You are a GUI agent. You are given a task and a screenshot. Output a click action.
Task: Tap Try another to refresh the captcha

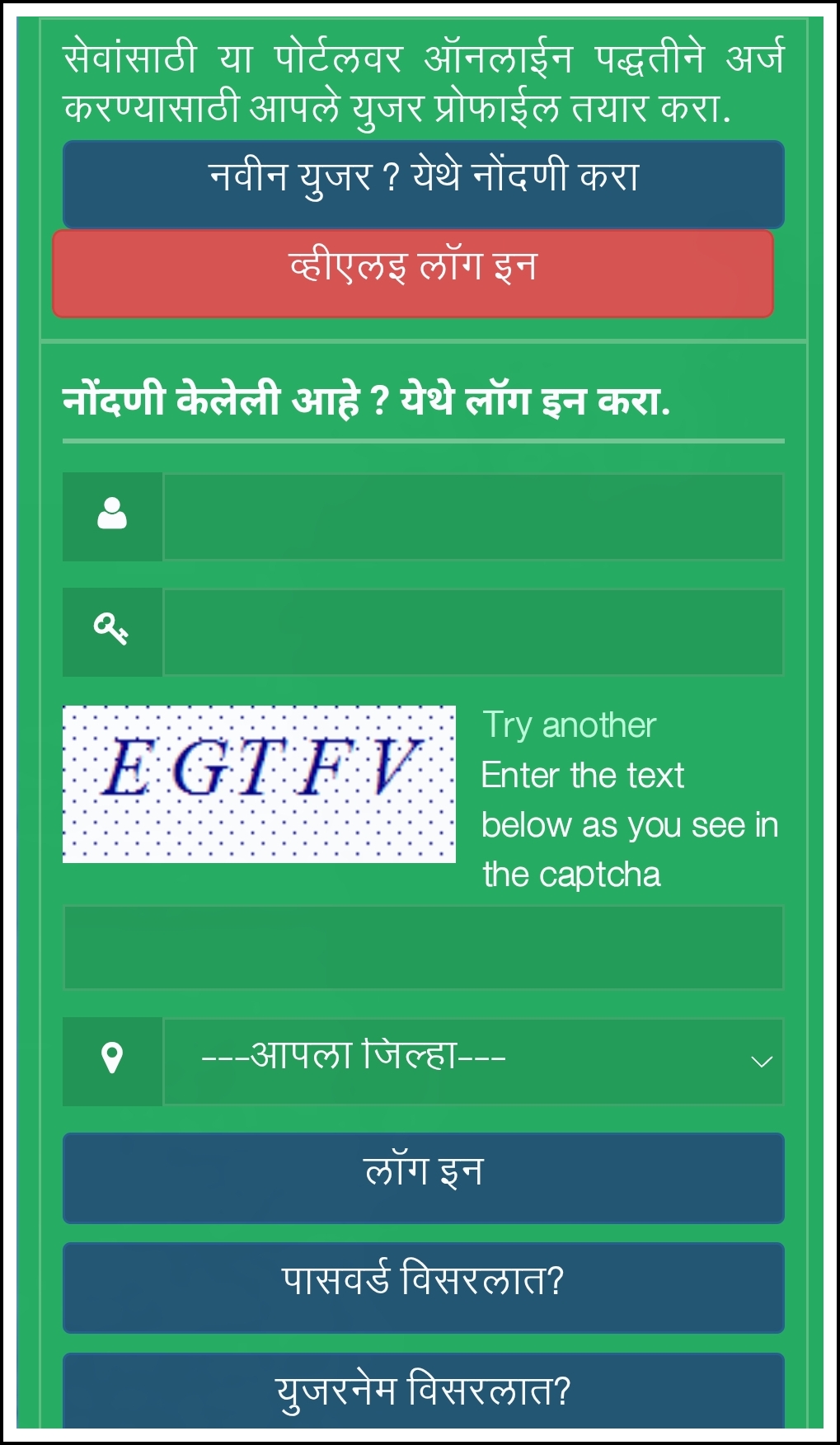tap(569, 725)
